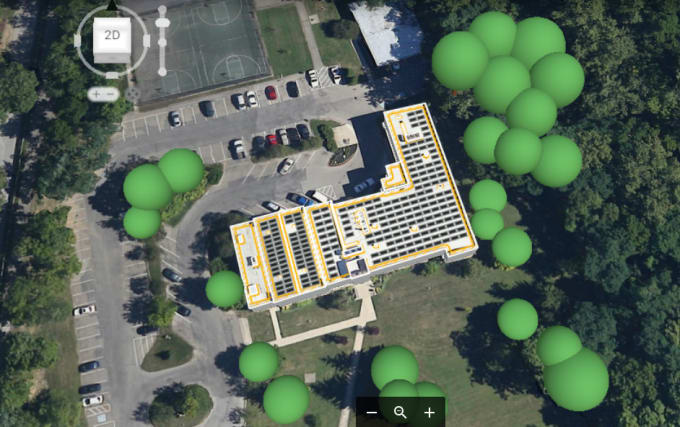Tap the small plus under the compass

(x=96, y=94)
